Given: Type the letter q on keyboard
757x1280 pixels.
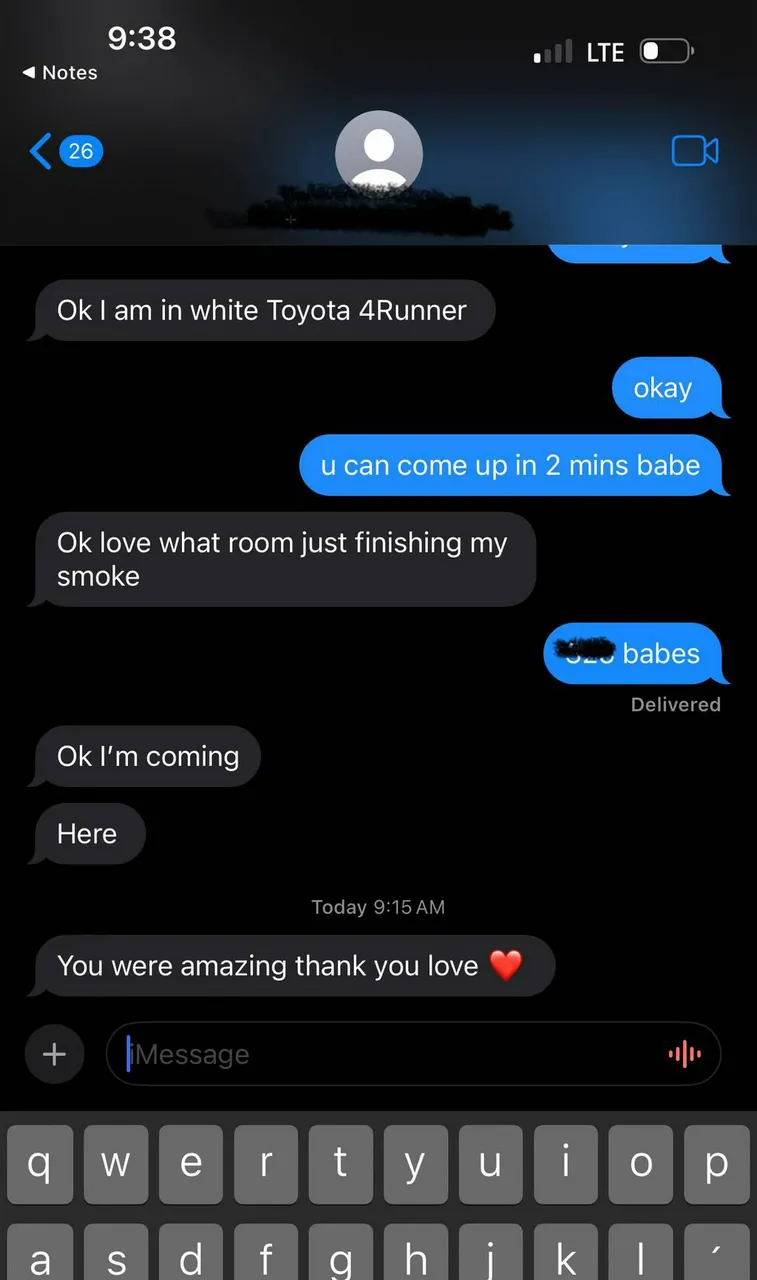Looking at the screenshot, I should point(40,1164).
